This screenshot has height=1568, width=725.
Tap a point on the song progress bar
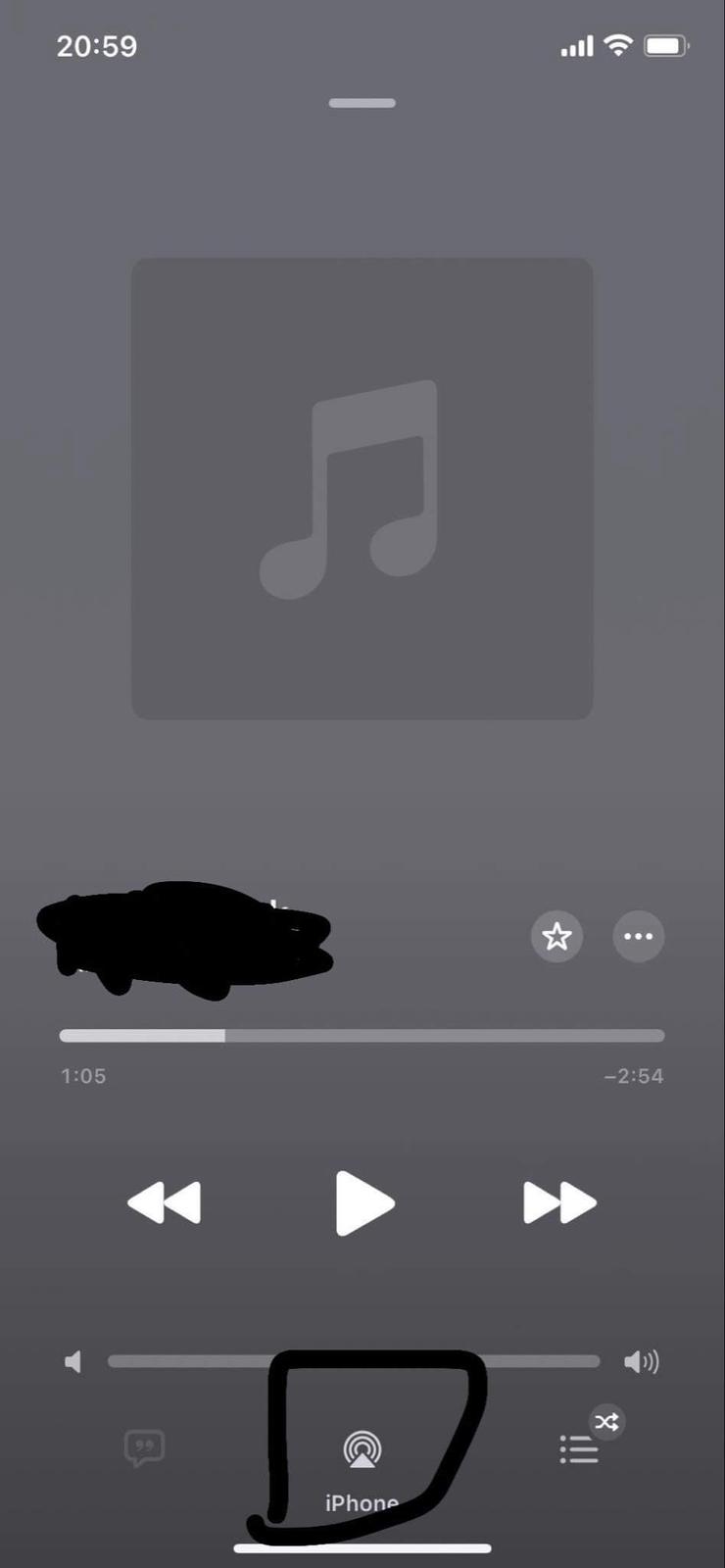[x=392, y=1036]
